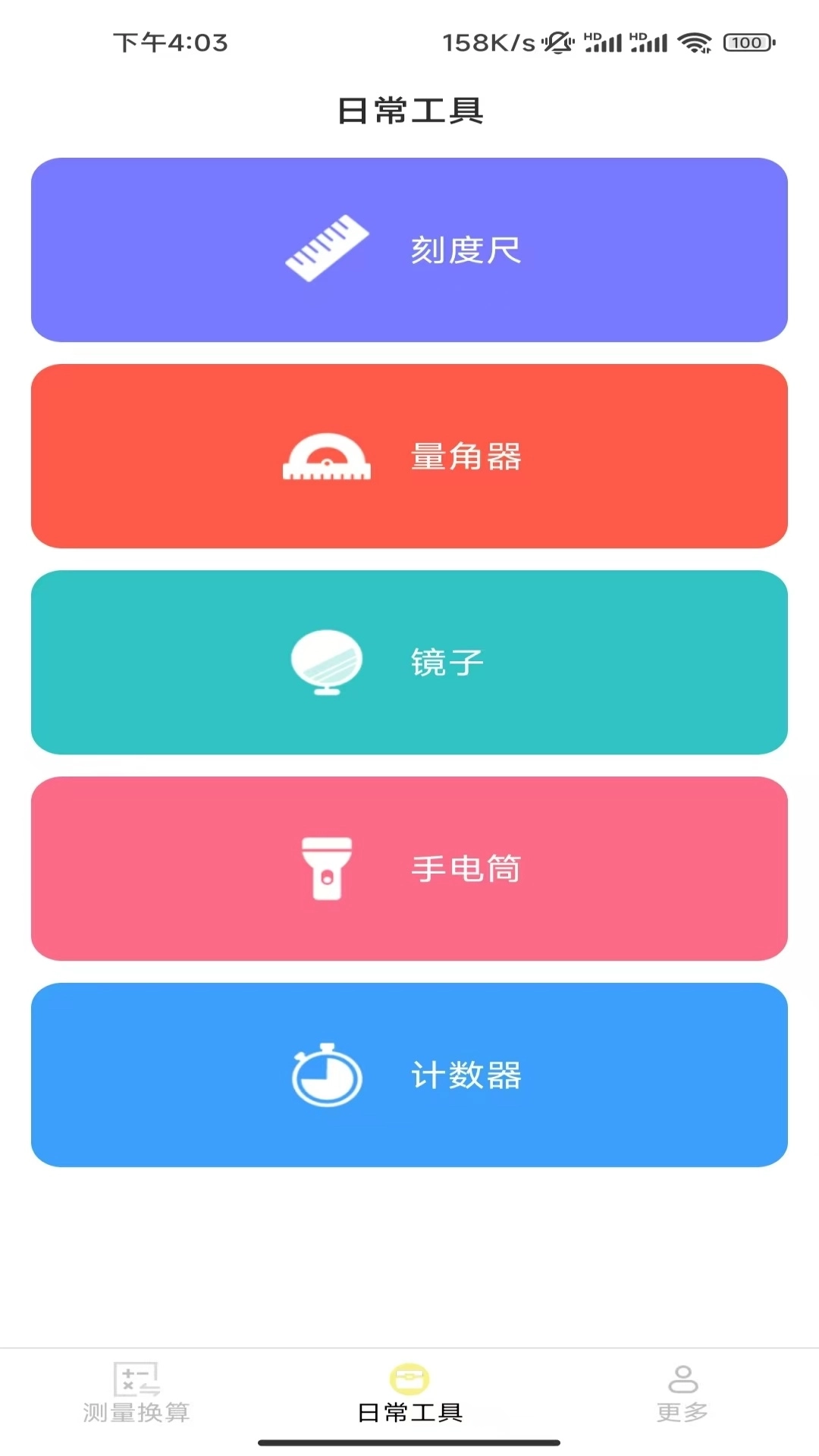Select the flashlight icon on the pink banner
Viewport: 819px width, 1456px height.
click(325, 869)
